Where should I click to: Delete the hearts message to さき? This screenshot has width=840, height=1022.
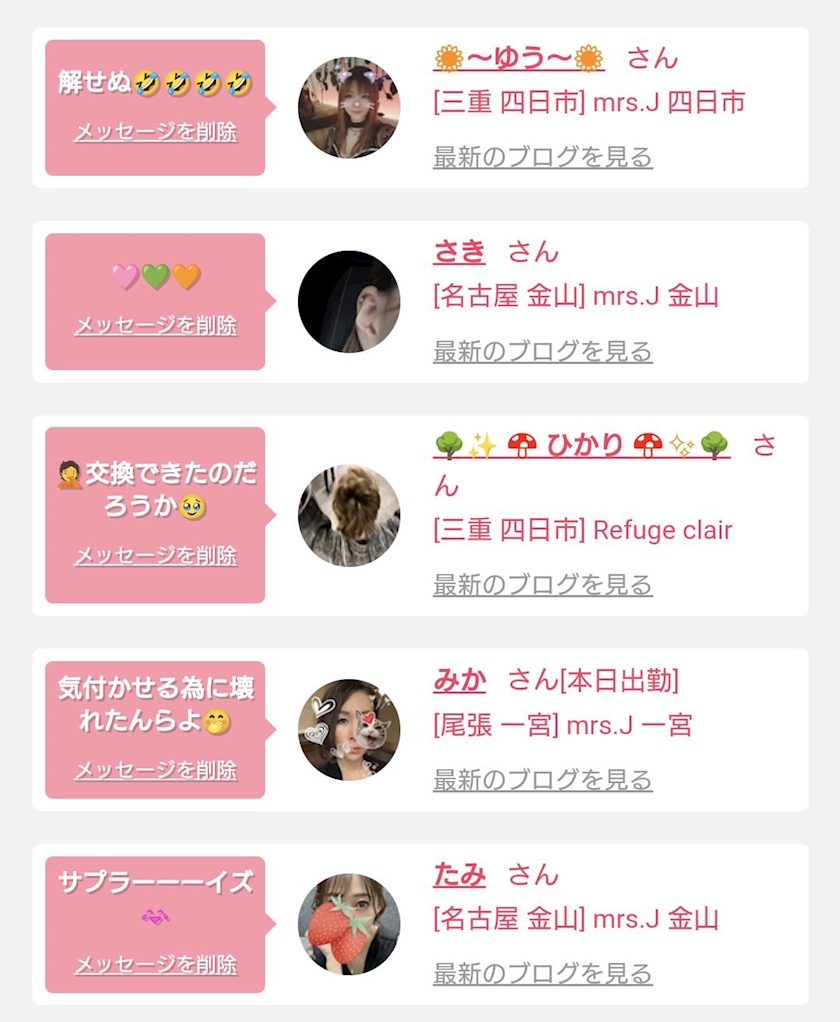(x=155, y=326)
